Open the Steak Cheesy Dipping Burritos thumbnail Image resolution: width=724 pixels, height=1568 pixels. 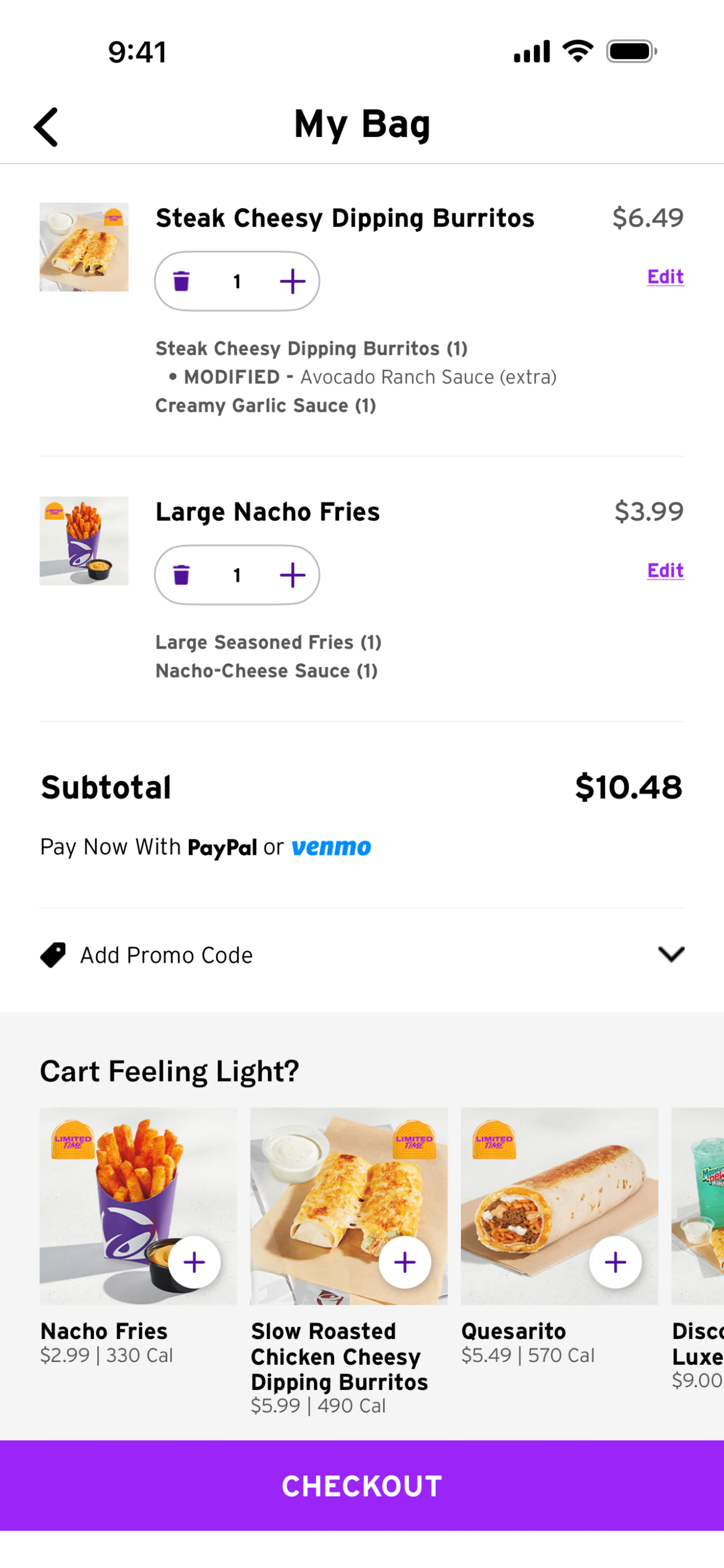pyautogui.click(x=84, y=247)
